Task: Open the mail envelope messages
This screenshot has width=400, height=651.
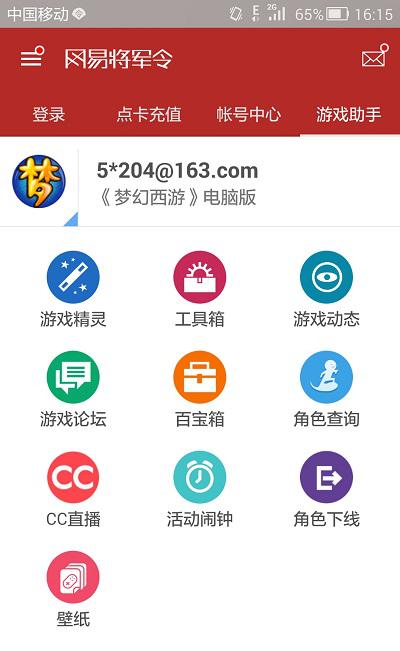Action: [375, 56]
